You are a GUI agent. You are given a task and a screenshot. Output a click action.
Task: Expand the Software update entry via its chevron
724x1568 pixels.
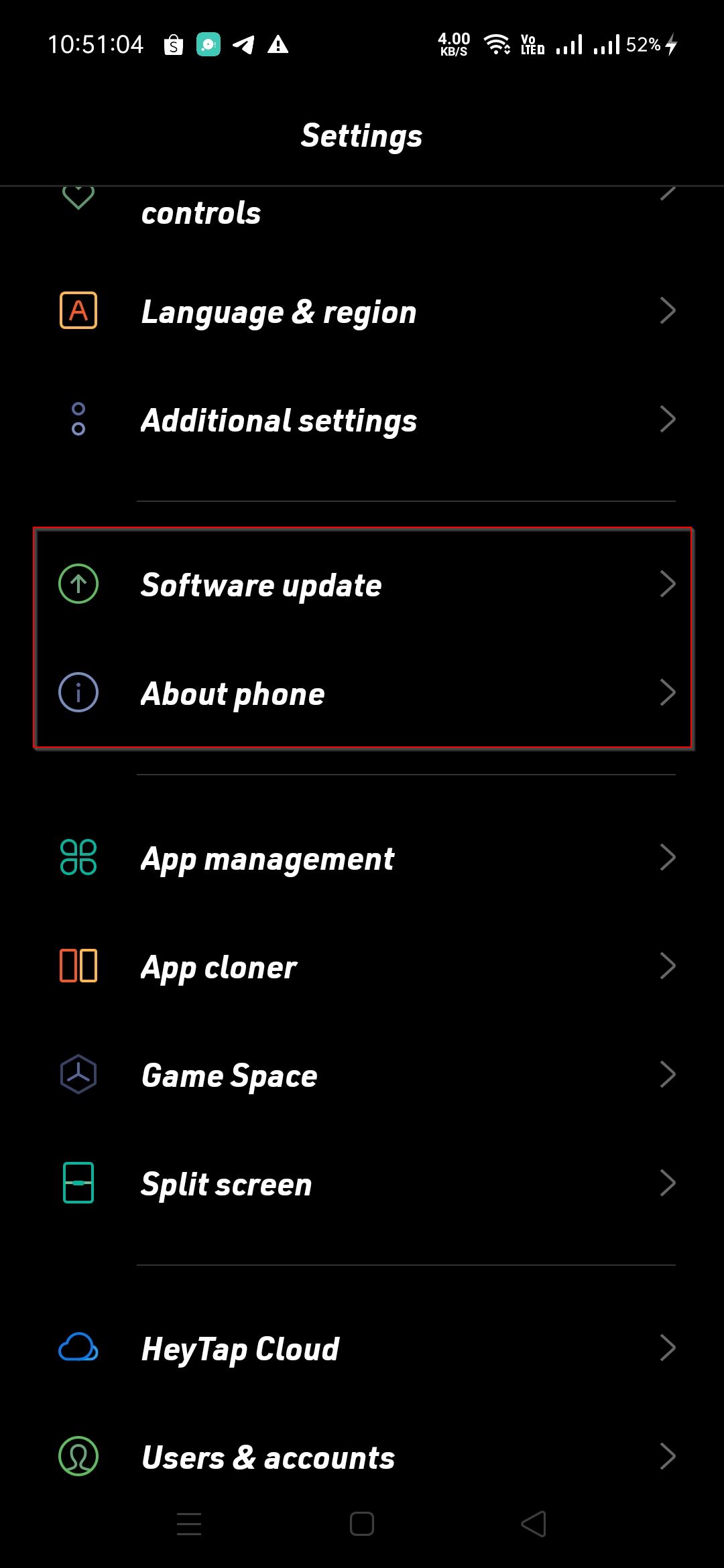click(x=670, y=584)
